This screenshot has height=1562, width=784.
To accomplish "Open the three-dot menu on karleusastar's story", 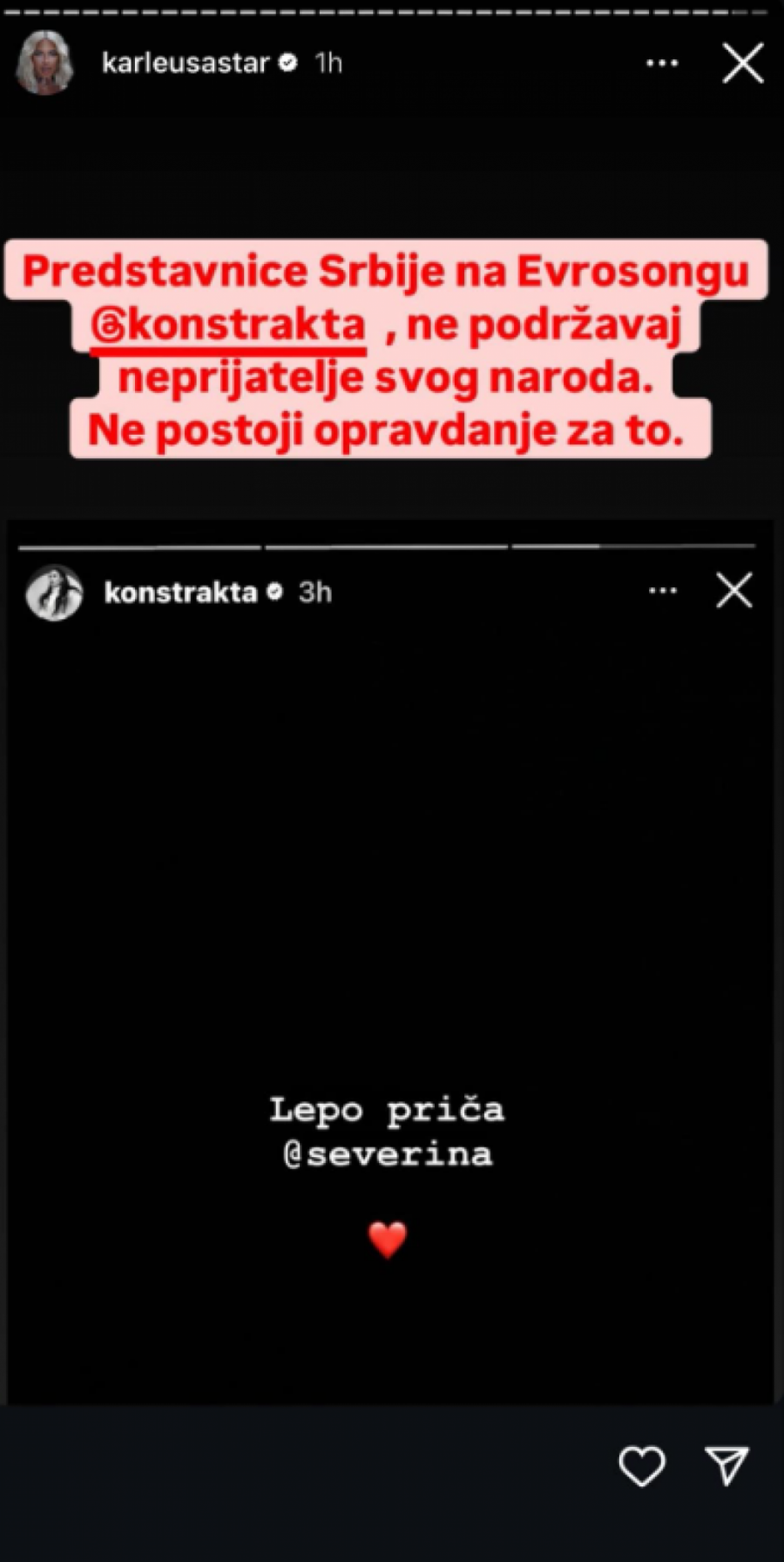I will (x=663, y=62).
